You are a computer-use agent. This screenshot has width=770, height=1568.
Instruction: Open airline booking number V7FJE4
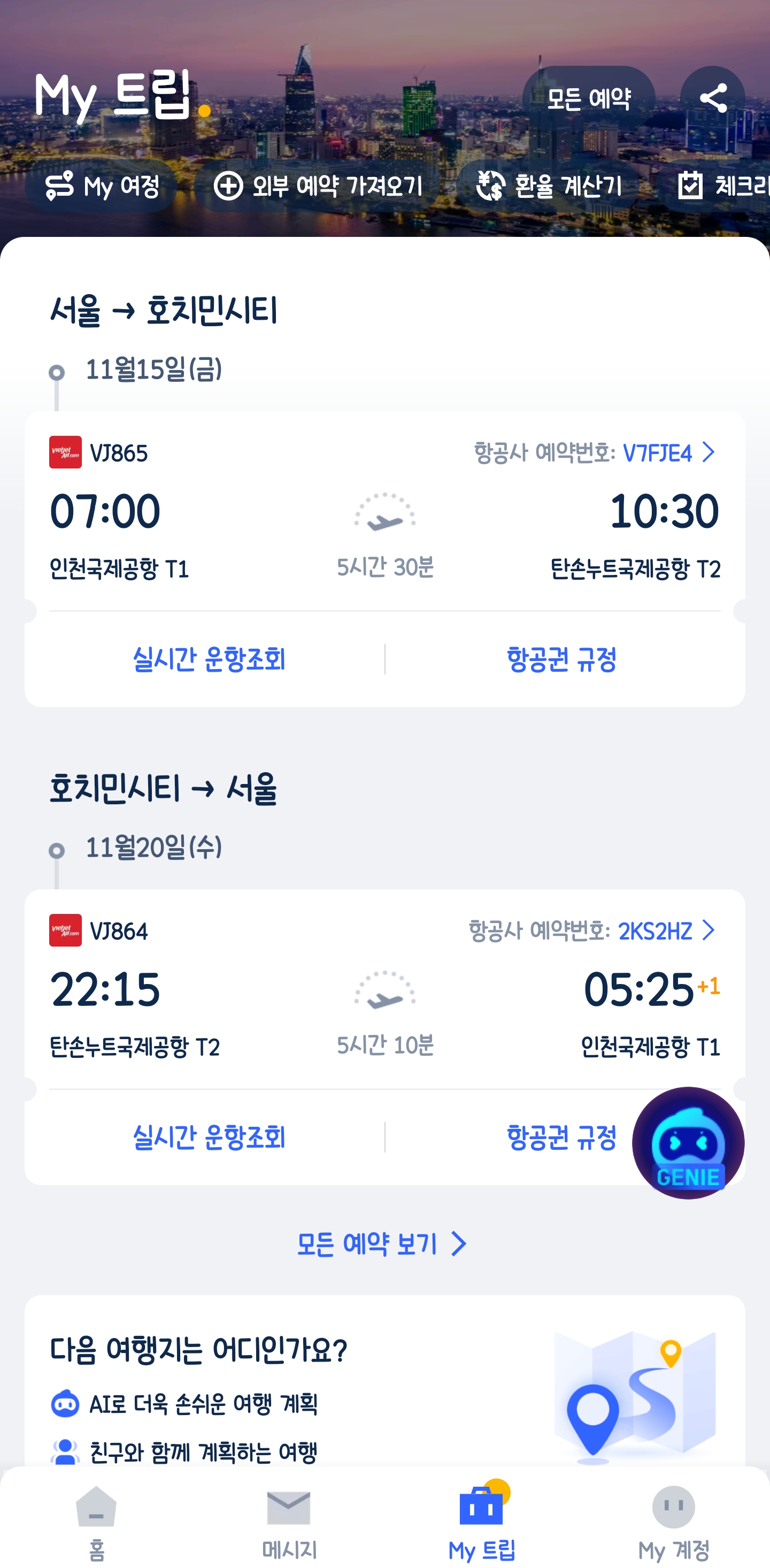pyautogui.click(x=657, y=453)
